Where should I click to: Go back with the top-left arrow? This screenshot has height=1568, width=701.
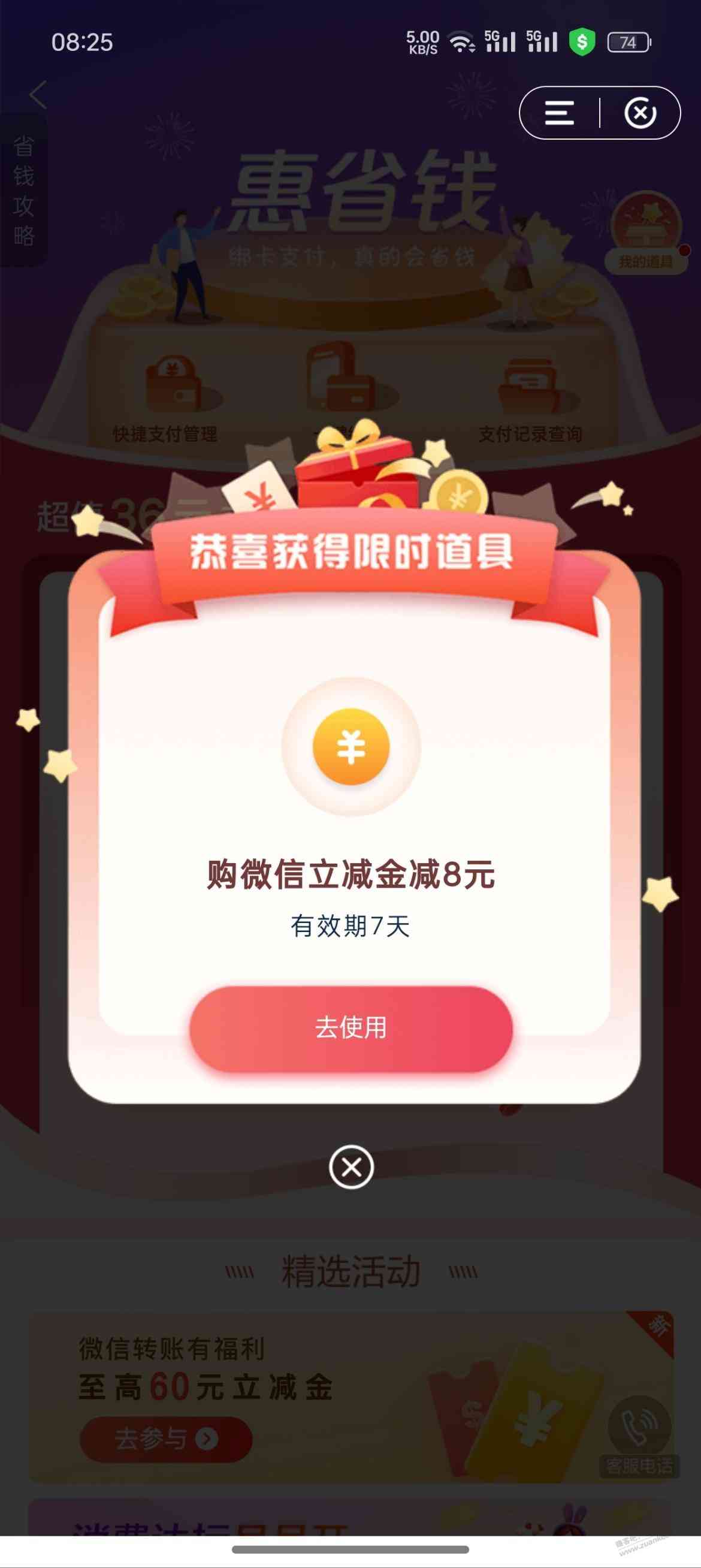point(38,95)
